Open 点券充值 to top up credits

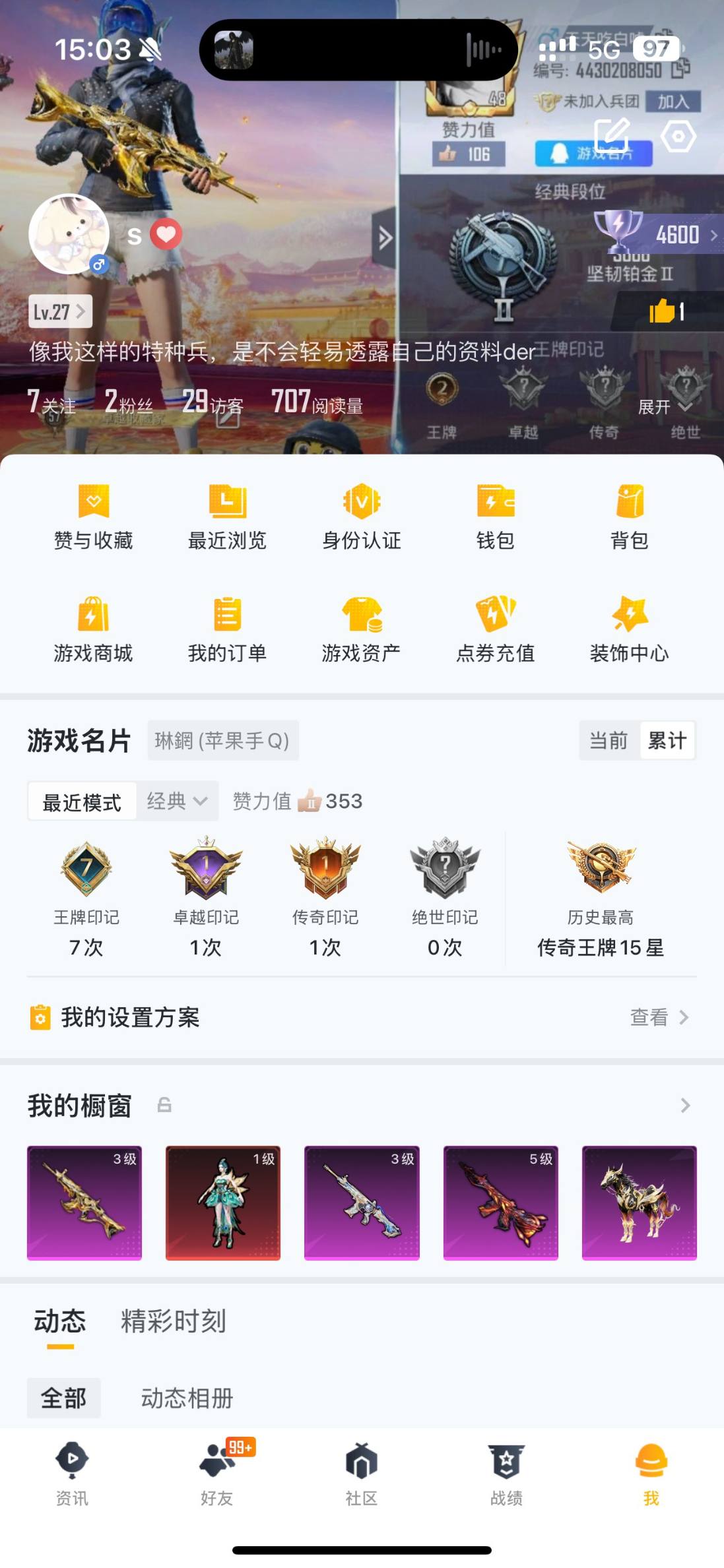click(496, 630)
